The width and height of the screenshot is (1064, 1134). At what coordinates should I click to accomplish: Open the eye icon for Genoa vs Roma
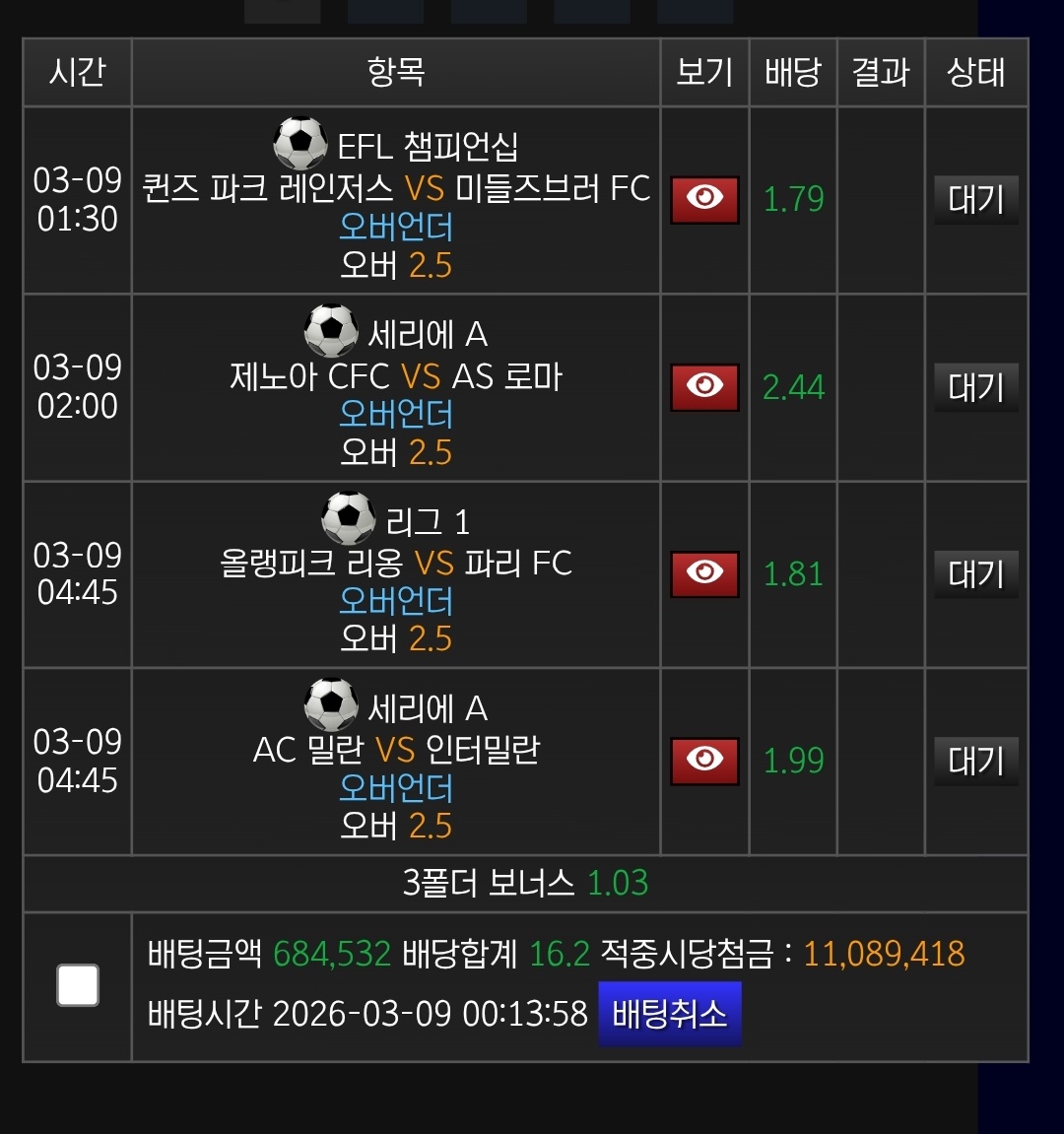704,386
